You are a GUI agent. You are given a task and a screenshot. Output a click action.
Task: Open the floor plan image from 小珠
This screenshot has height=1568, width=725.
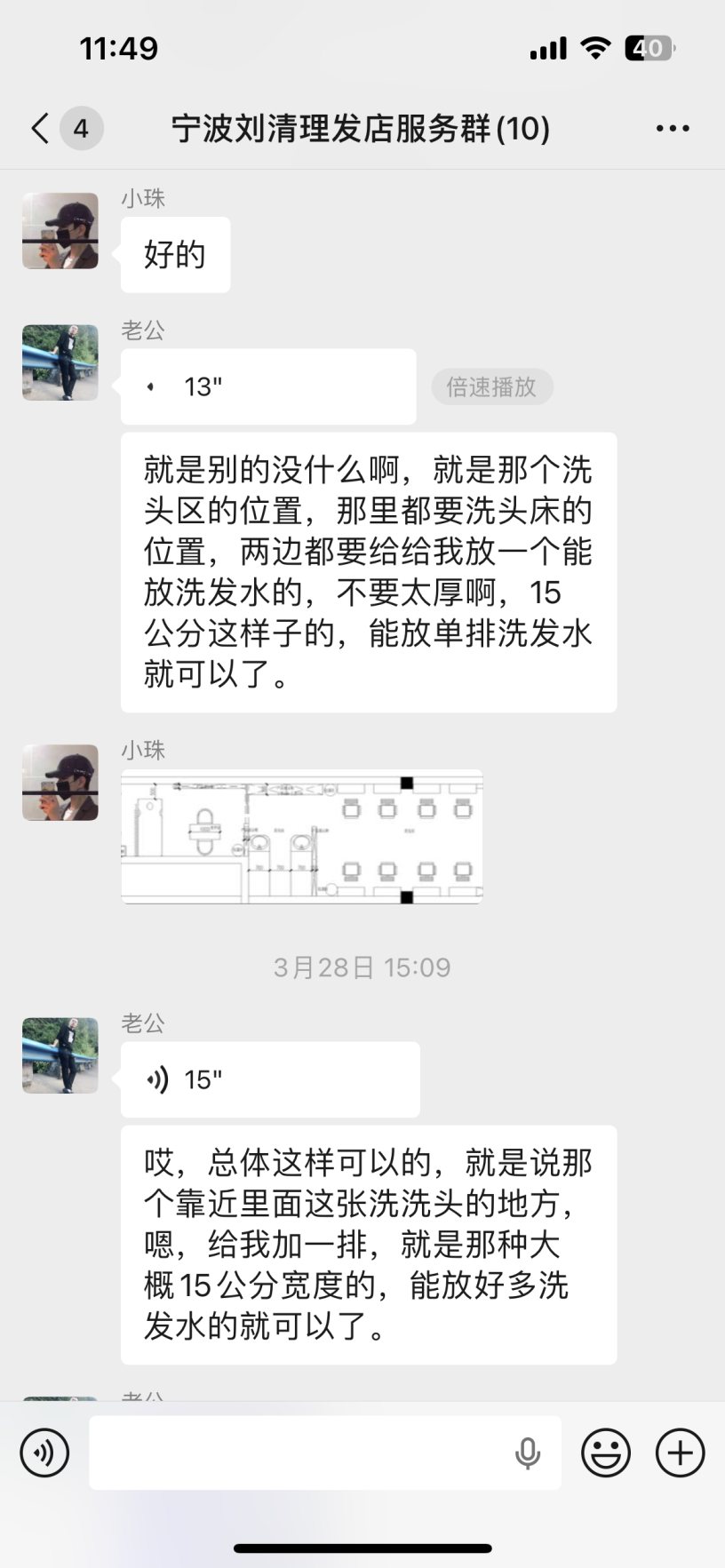(302, 836)
